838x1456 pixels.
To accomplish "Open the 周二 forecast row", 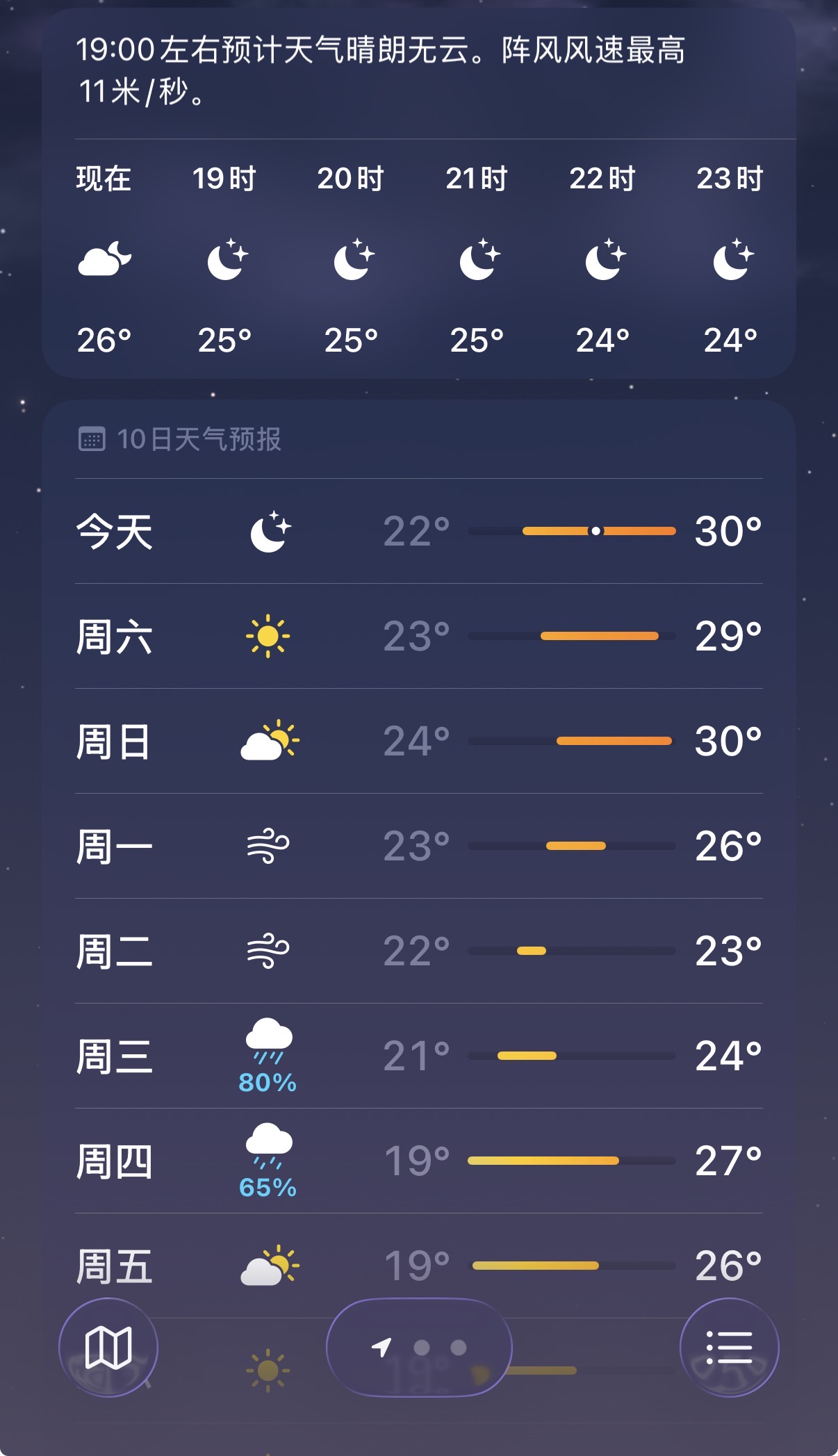I will 419,951.
